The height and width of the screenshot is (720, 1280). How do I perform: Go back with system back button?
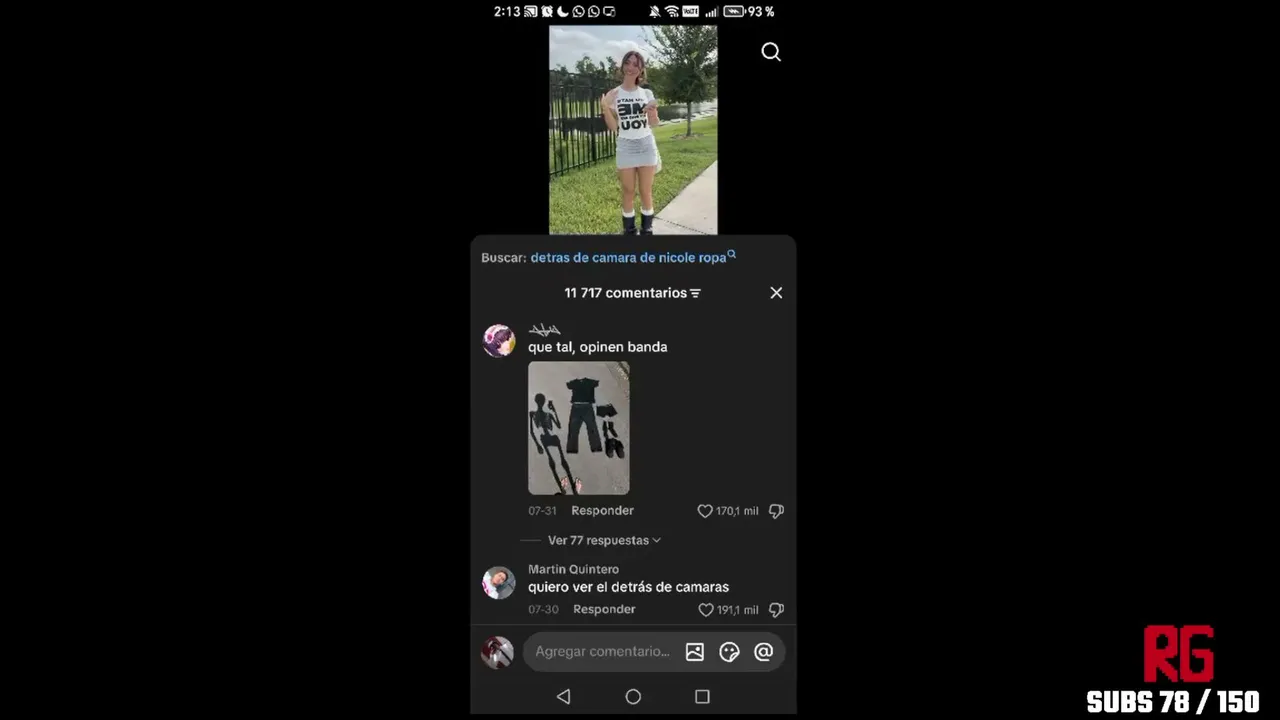(x=563, y=697)
